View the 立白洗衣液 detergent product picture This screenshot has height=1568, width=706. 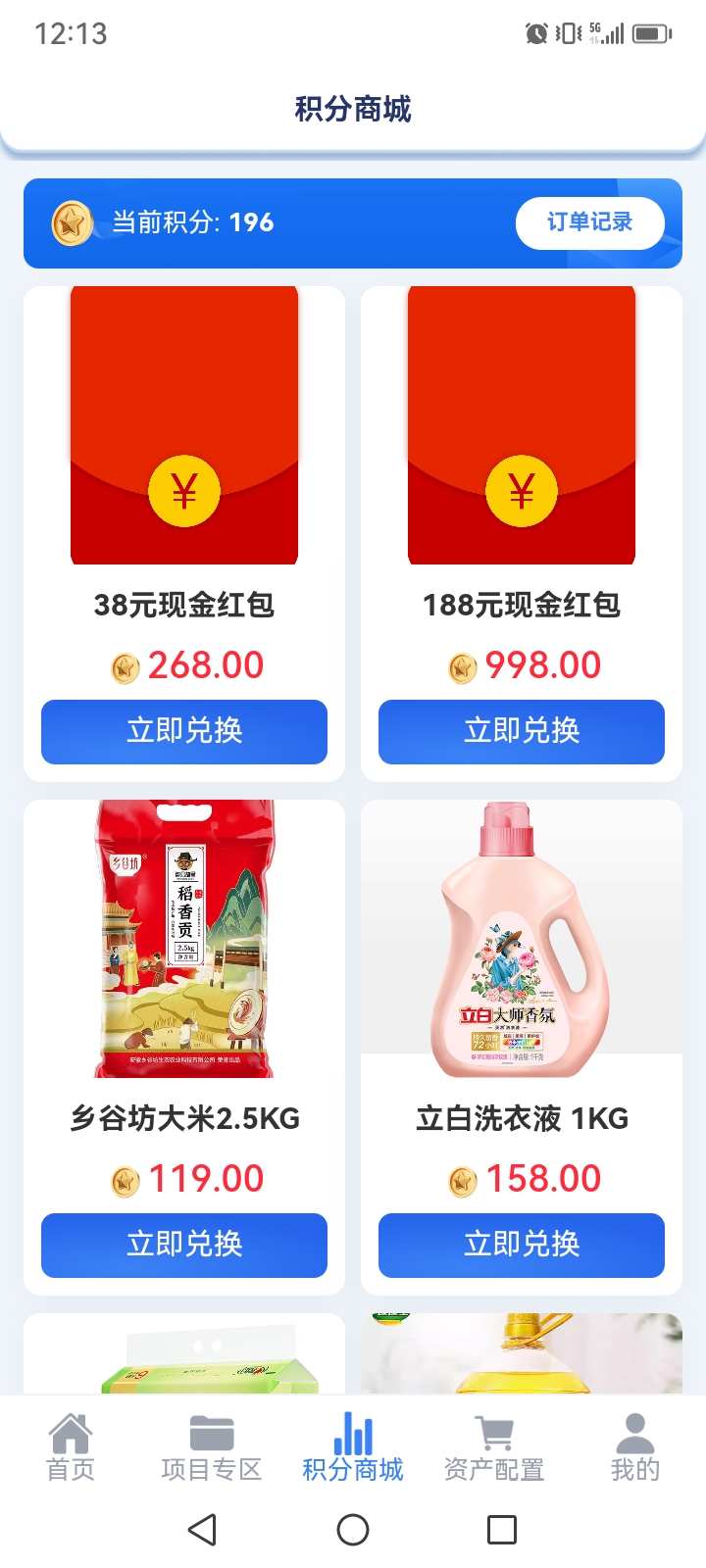522,939
